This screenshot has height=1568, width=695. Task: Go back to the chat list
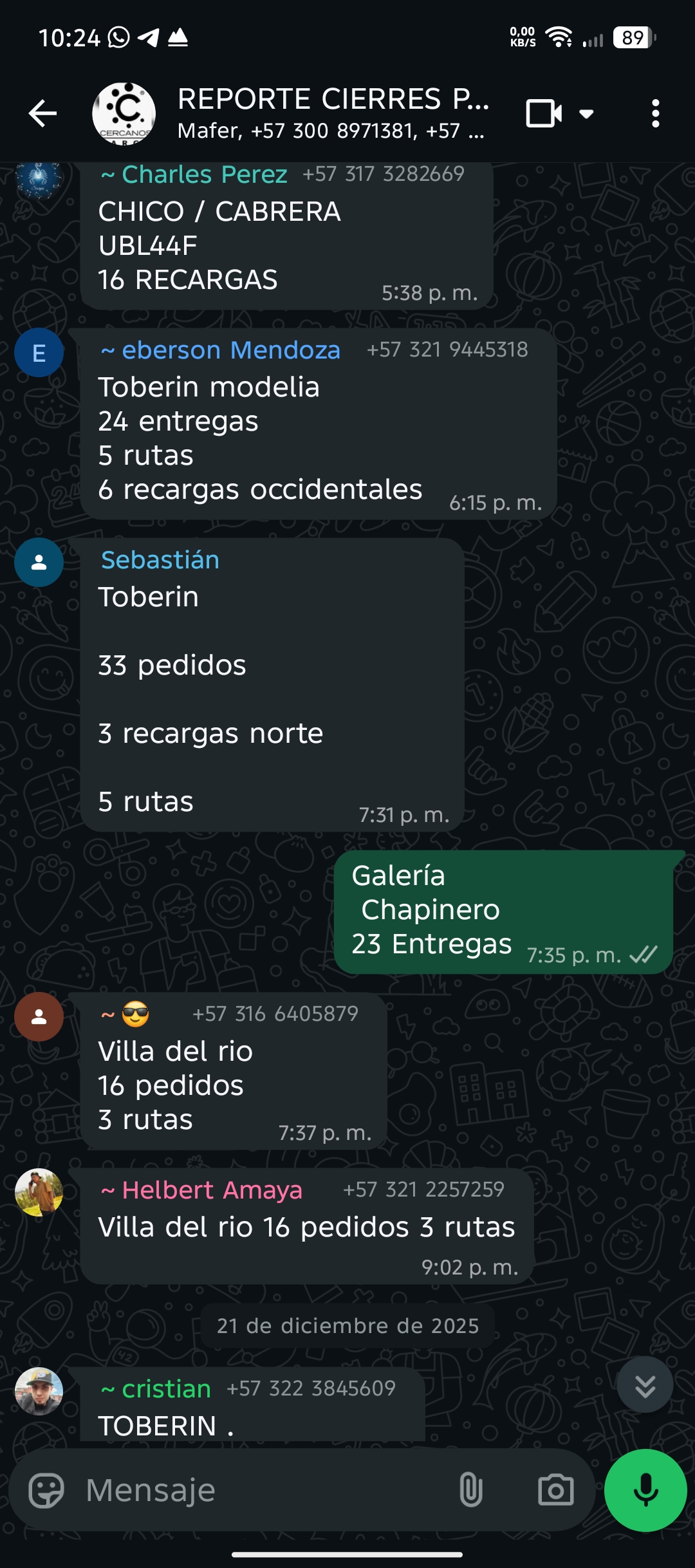click(43, 114)
